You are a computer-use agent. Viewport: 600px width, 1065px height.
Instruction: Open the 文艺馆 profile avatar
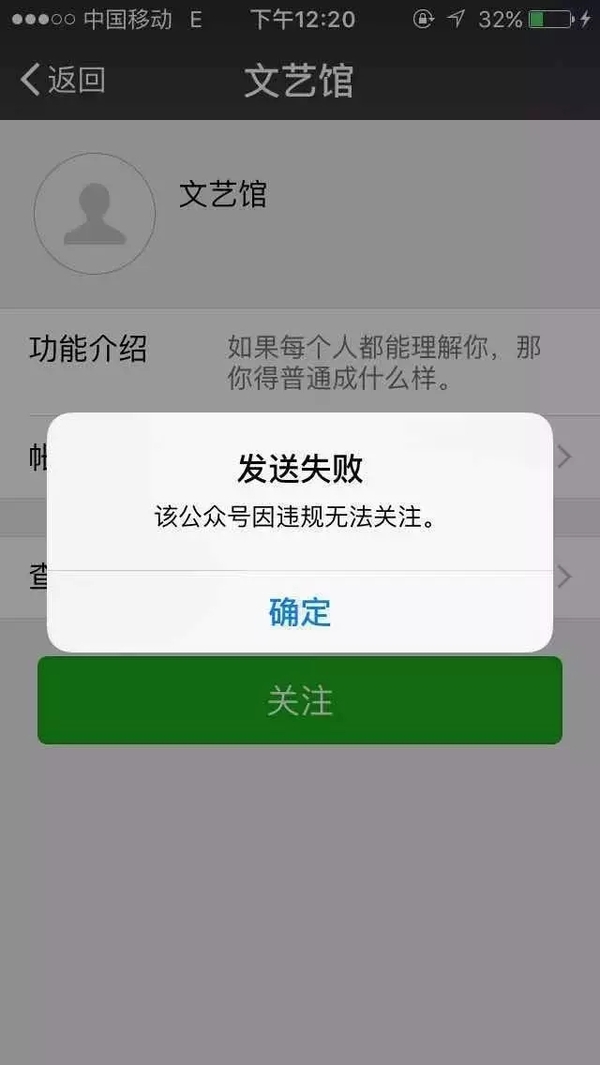pyautogui.click(x=95, y=214)
